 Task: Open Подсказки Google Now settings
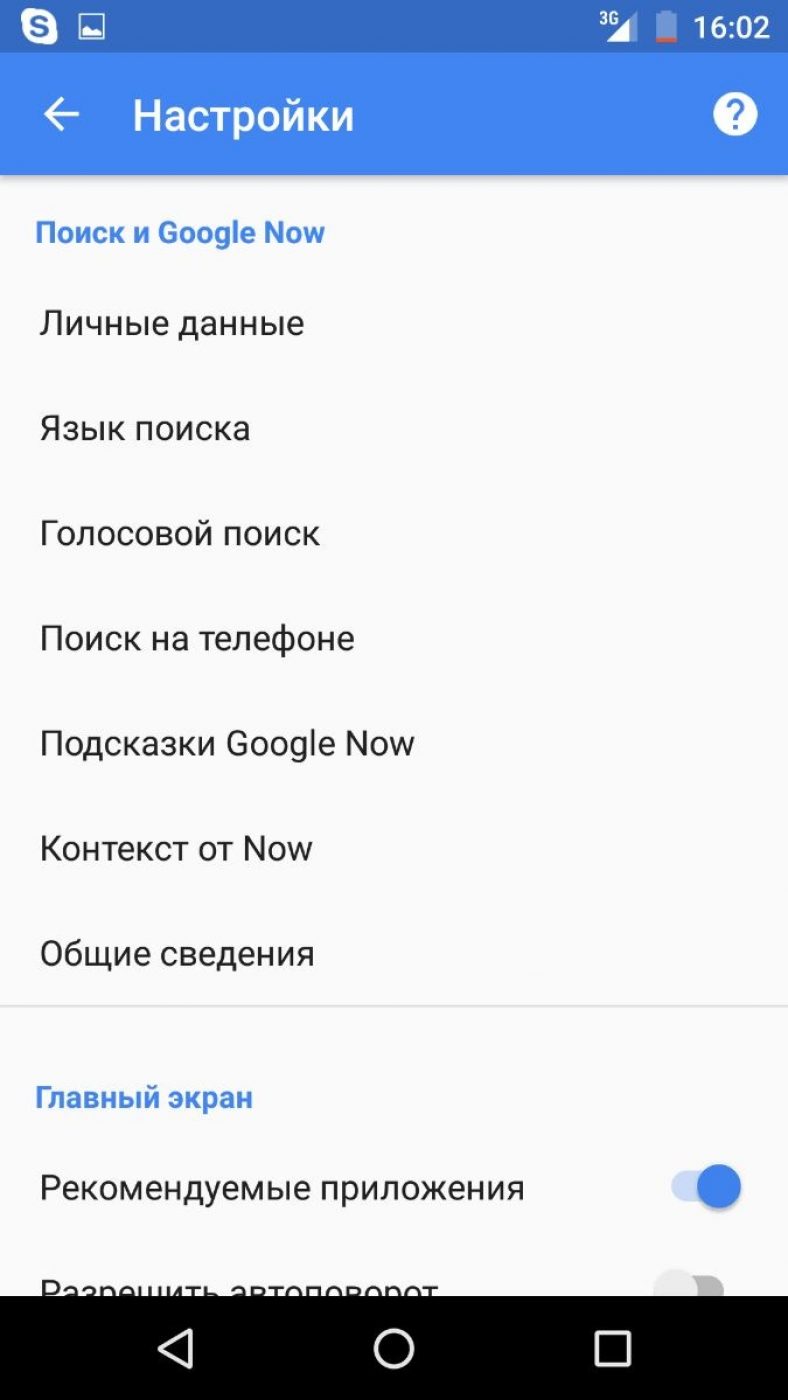[227, 744]
